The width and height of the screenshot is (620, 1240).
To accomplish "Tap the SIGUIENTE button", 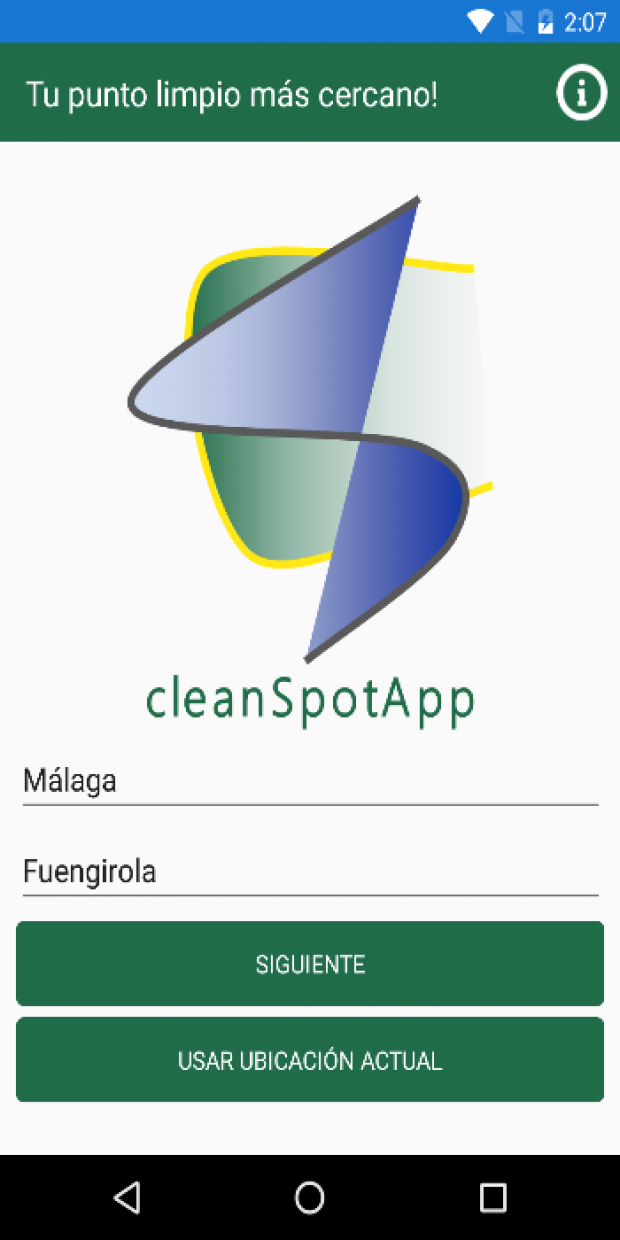I will [310, 964].
